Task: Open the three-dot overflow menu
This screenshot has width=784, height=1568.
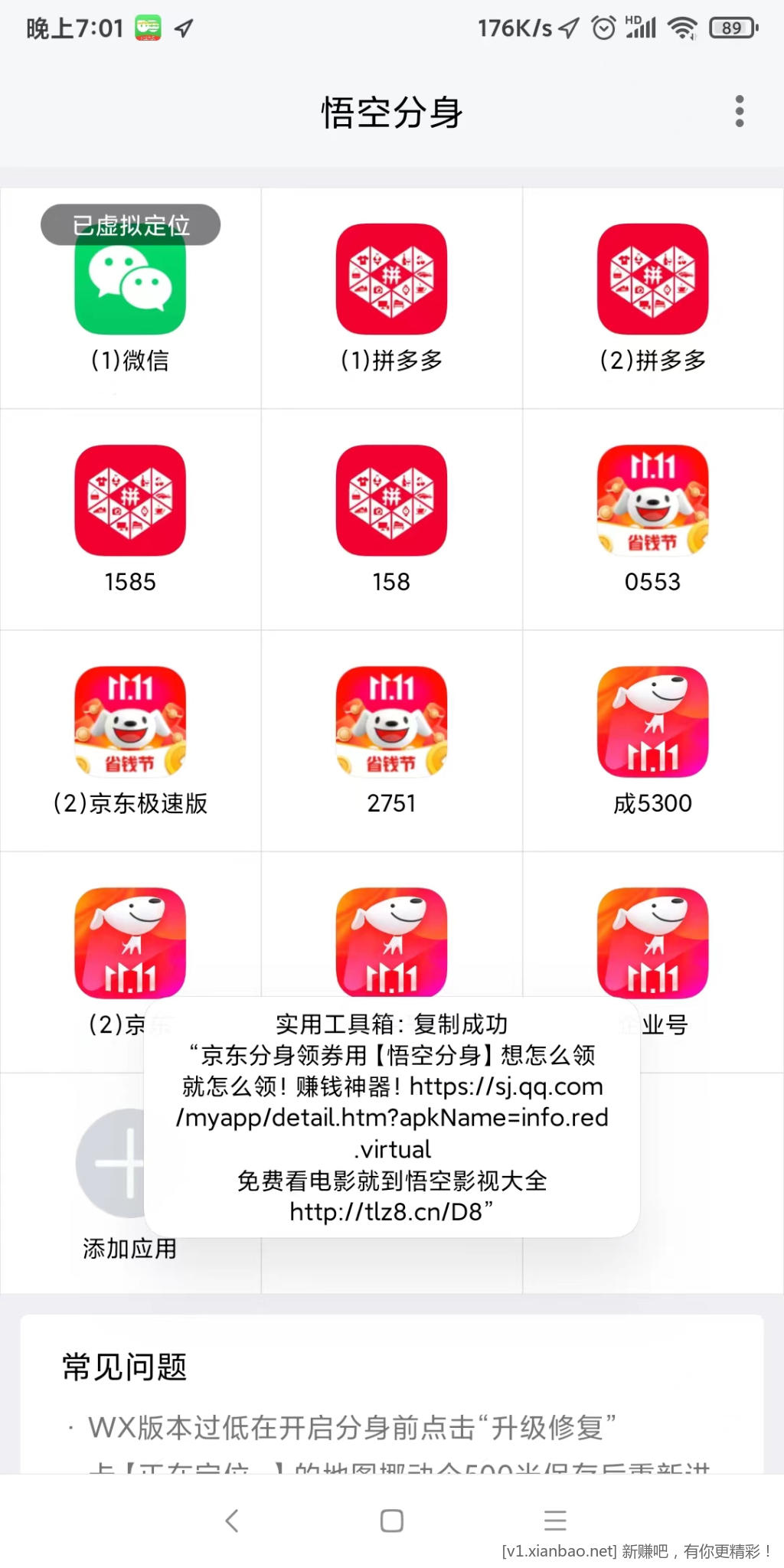Action: 739,112
